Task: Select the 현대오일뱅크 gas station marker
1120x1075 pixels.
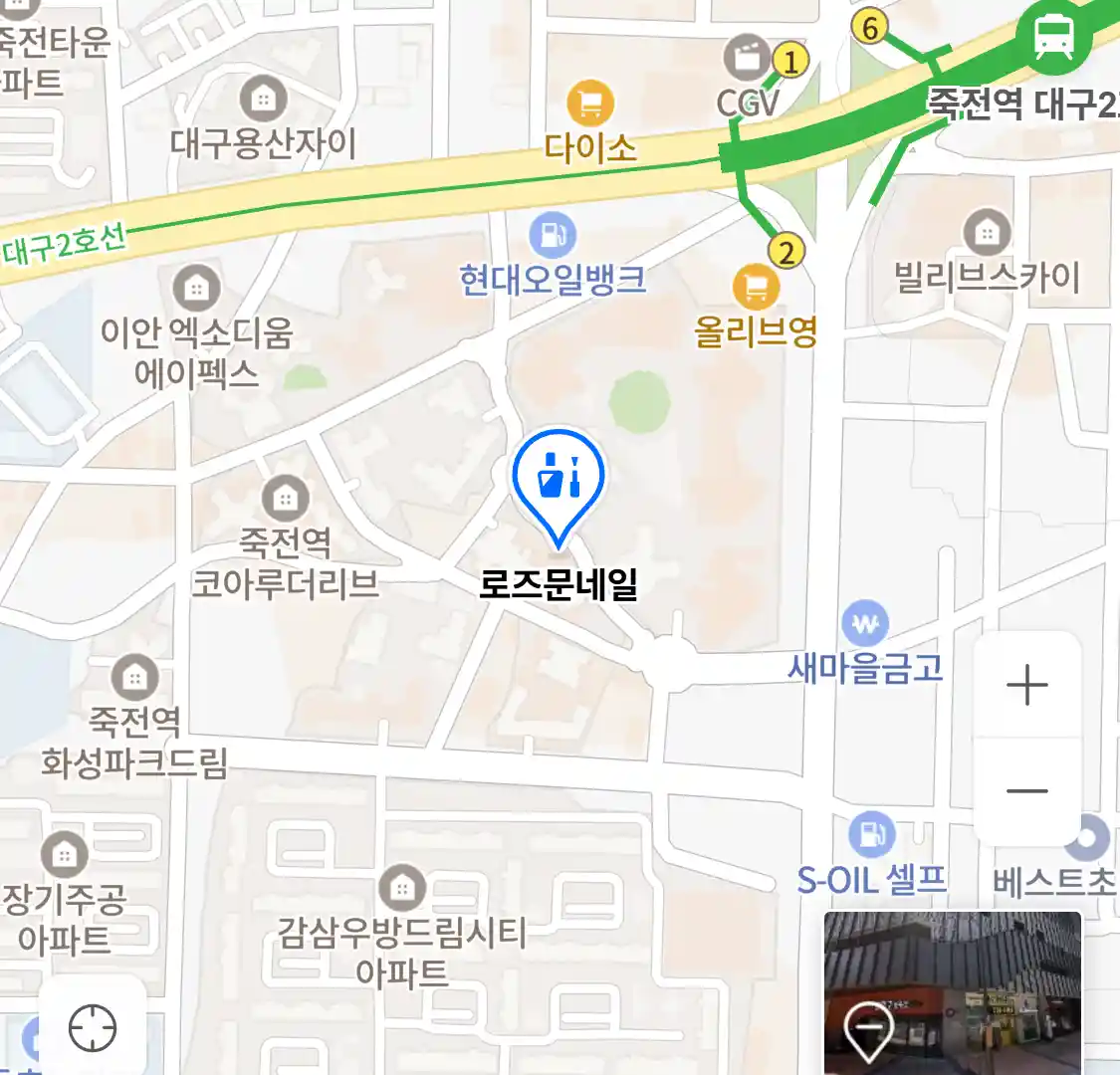Action: 553,236
